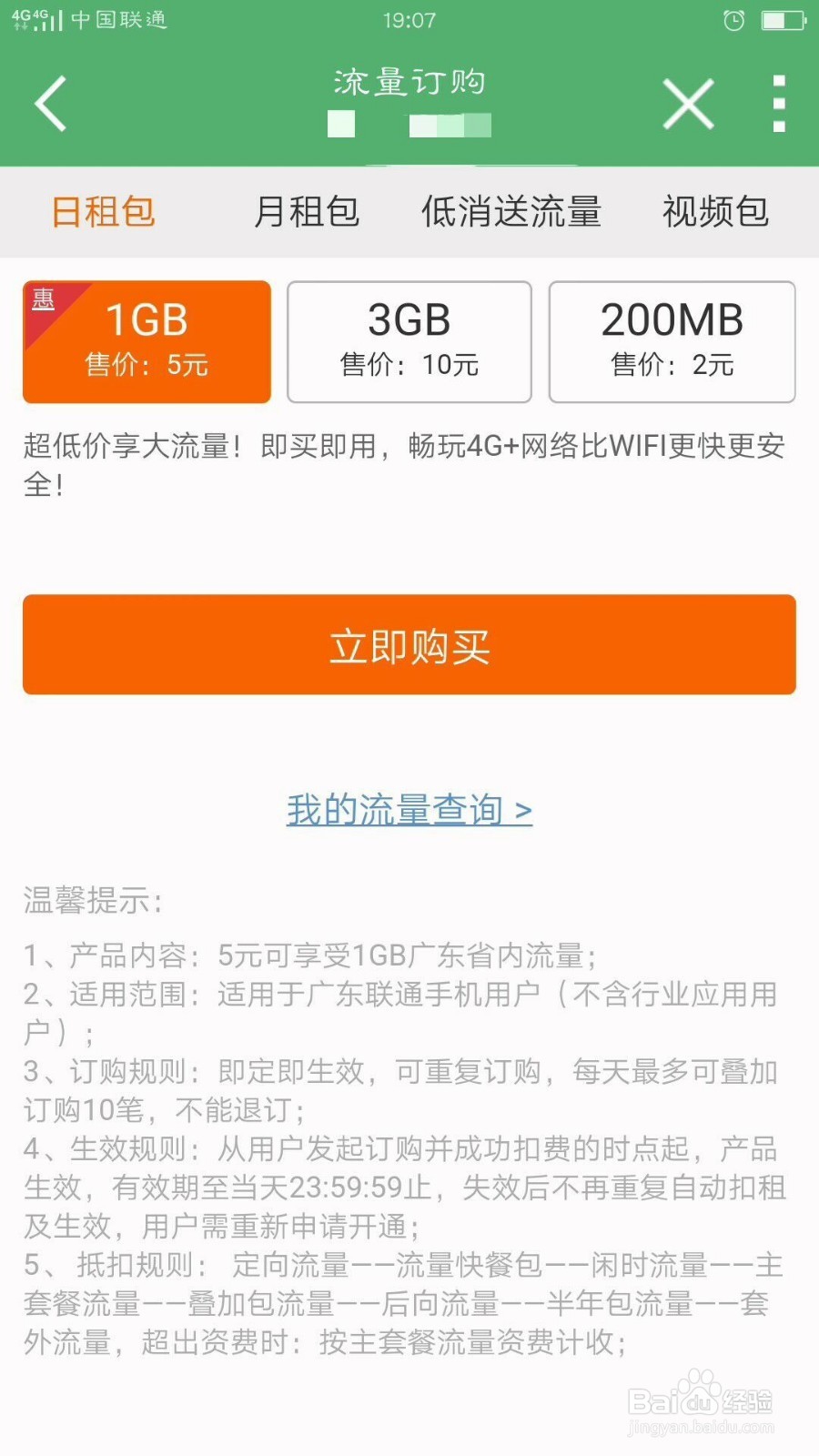The width and height of the screenshot is (819, 1456).
Task: Switch to the 月租包 tab
Action: pos(308,211)
